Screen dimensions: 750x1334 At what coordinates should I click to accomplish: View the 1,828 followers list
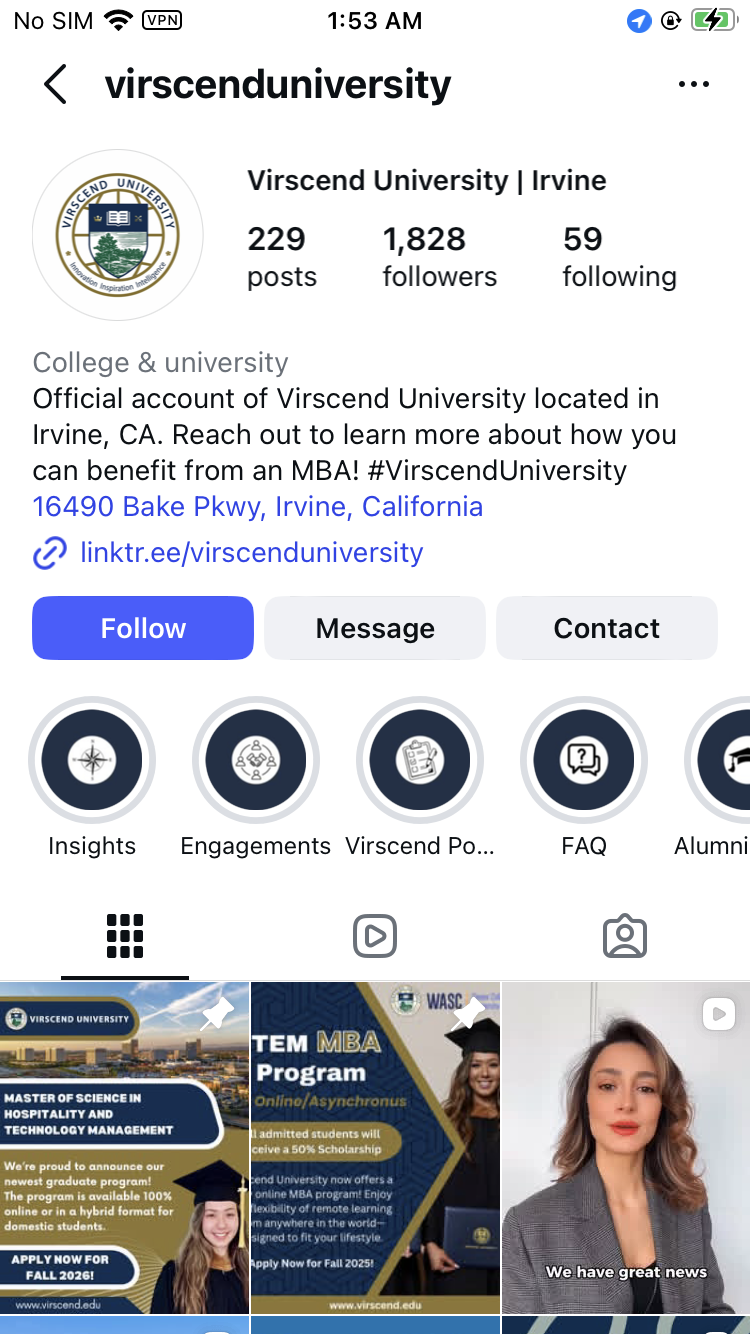(x=438, y=256)
